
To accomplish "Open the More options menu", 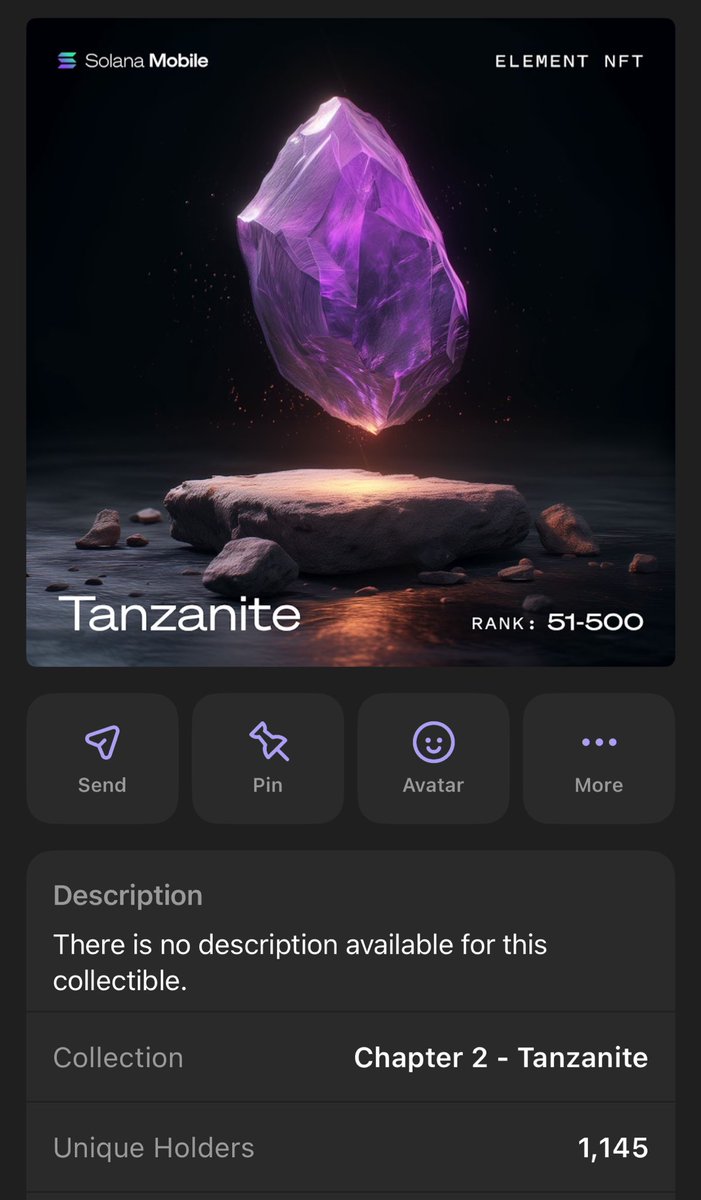I will pyautogui.click(x=598, y=758).
